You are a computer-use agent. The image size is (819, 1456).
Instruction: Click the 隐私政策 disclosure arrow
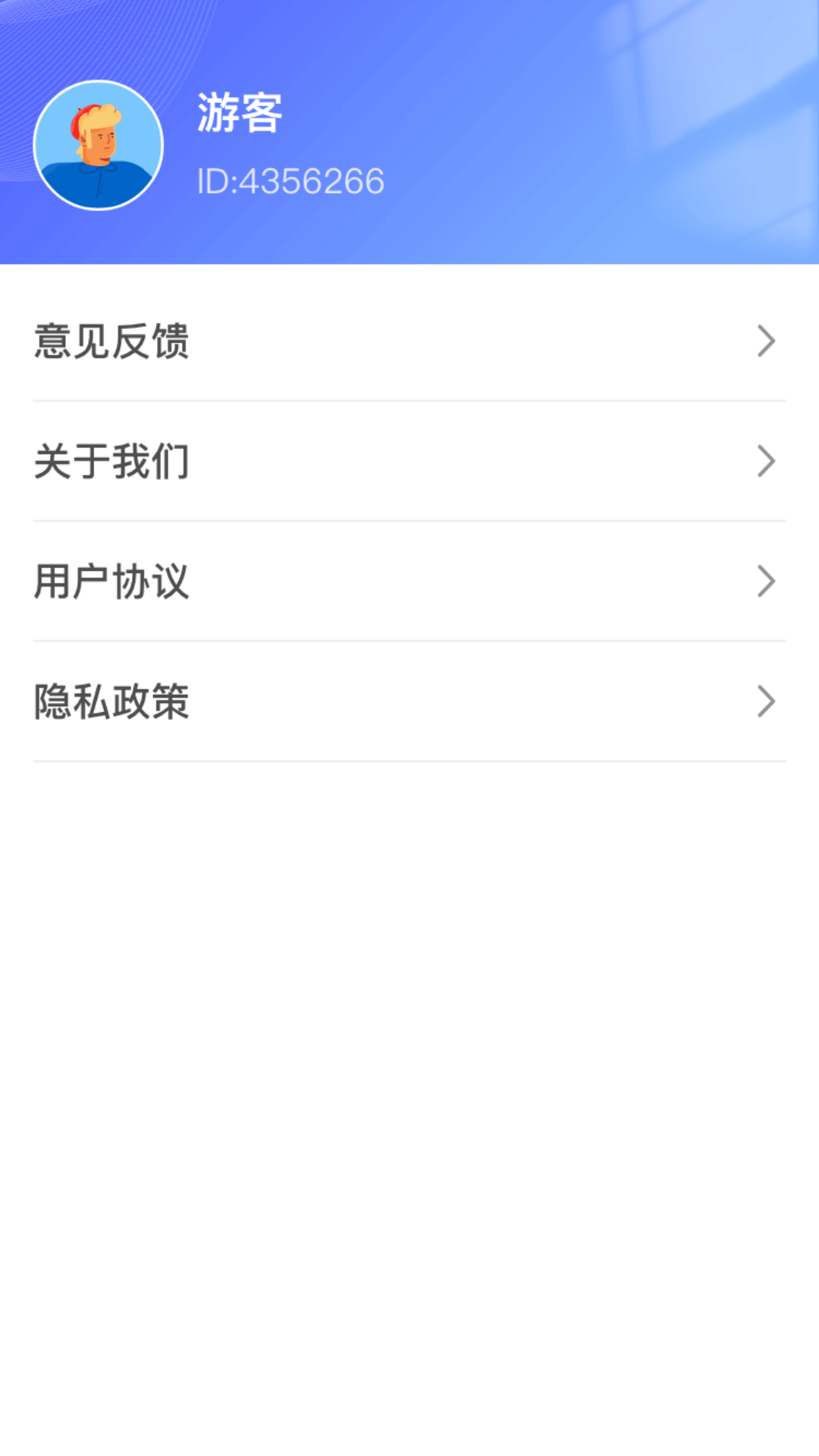(x=766, y=703)
